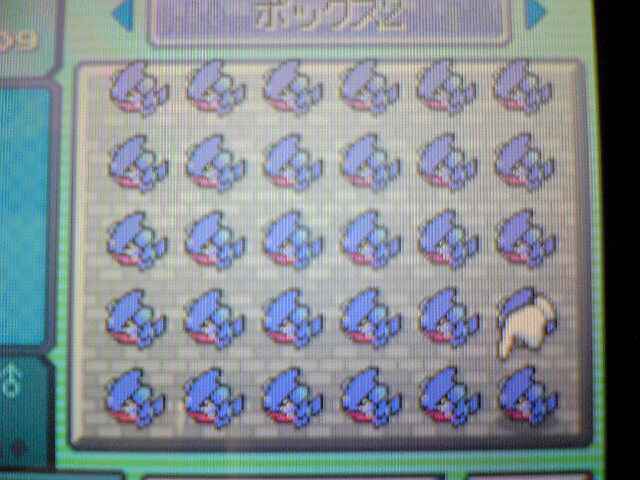Open the ボックス2 box title header
Screen dimensions: 640x480
(x=330, y=18)
